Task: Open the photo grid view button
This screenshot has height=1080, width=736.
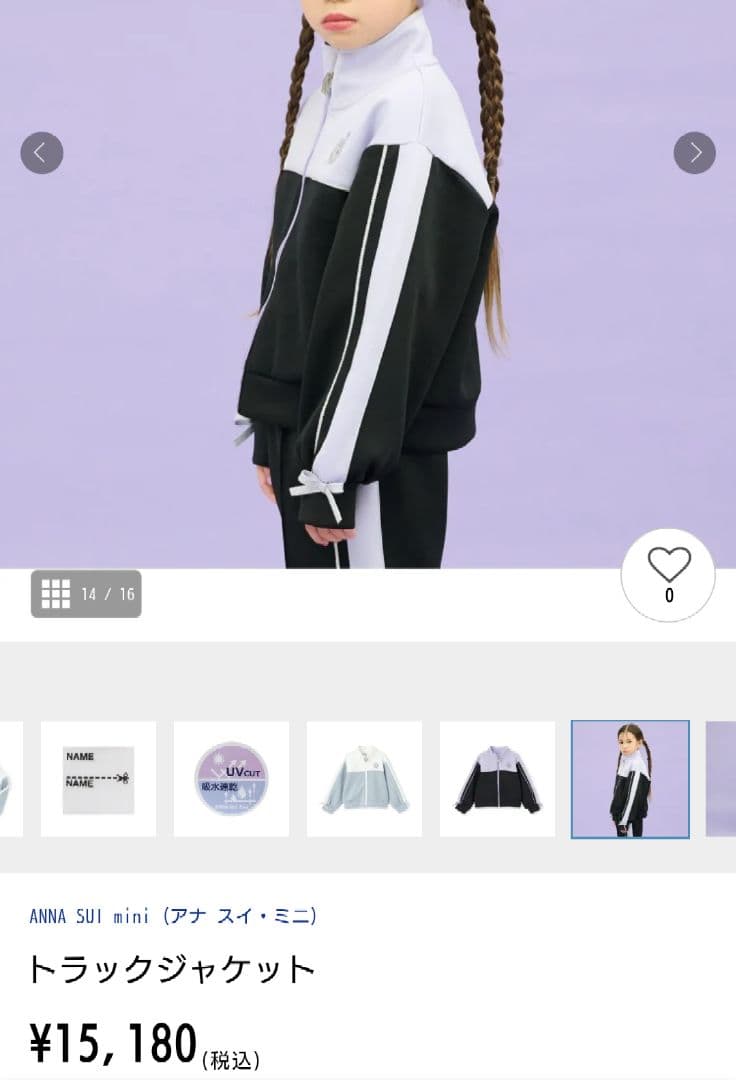Action: click(86, 594)
